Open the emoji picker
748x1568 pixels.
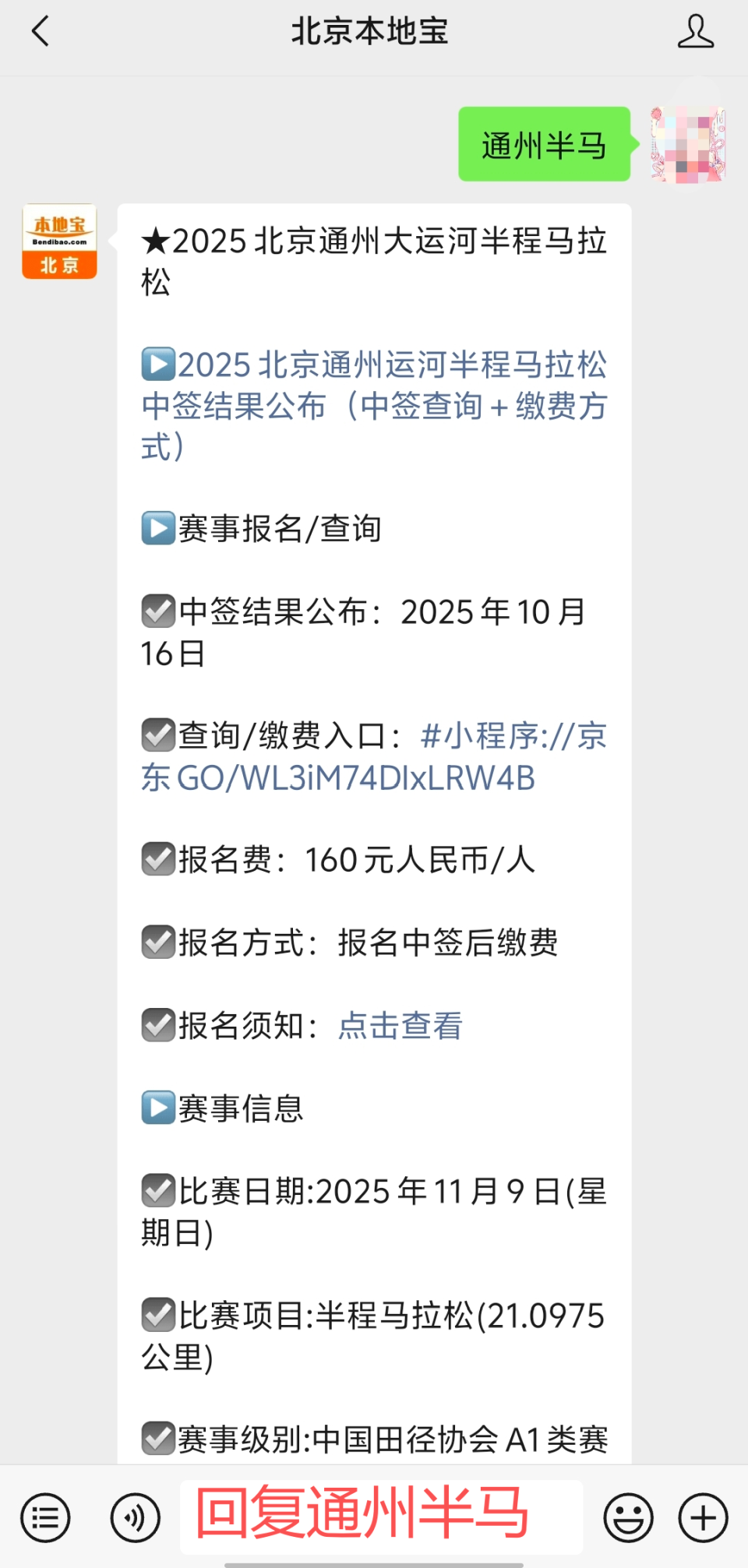[x=628, y=1517]
